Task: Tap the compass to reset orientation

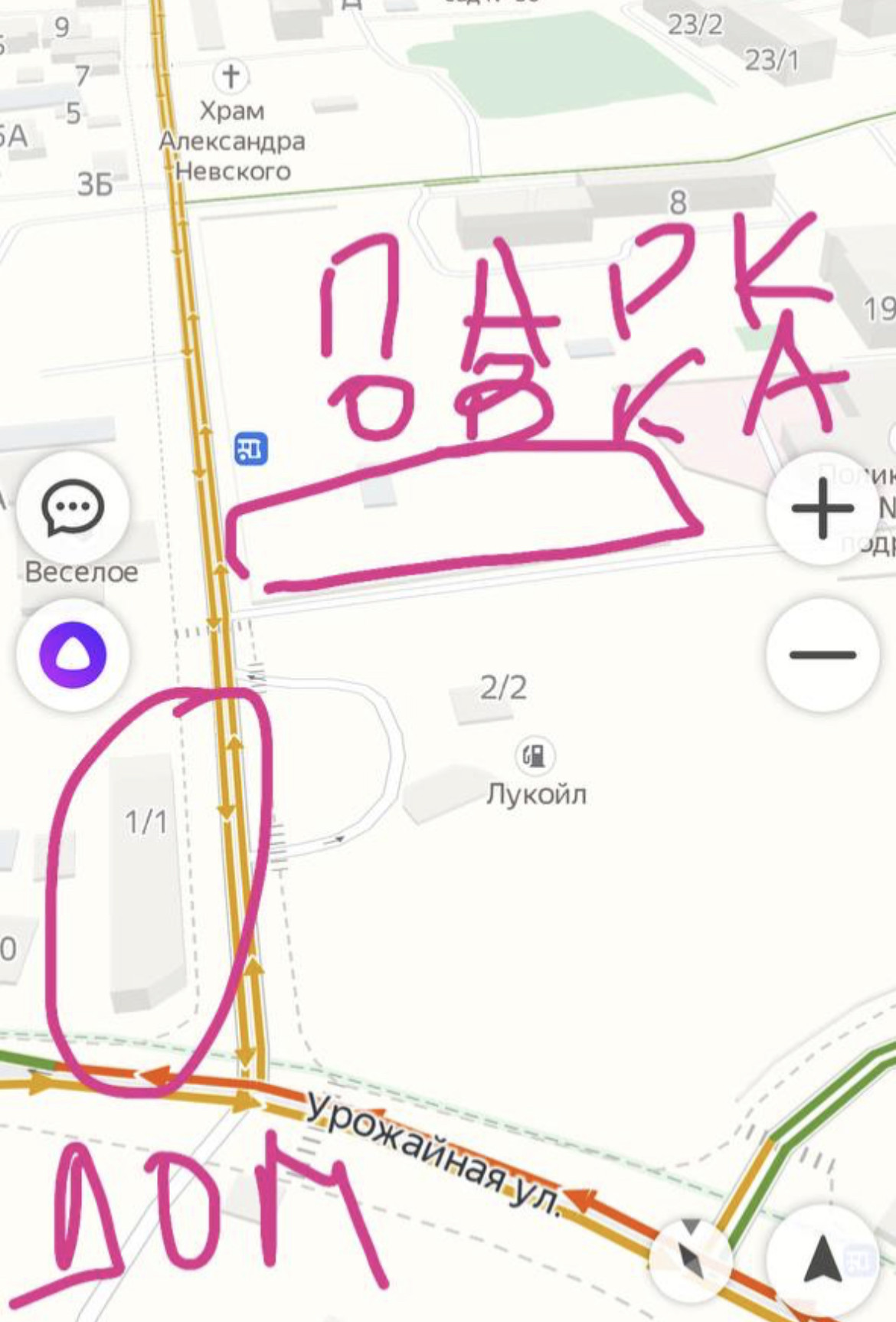Action: pyautogui.click(x=691, y=1259)
